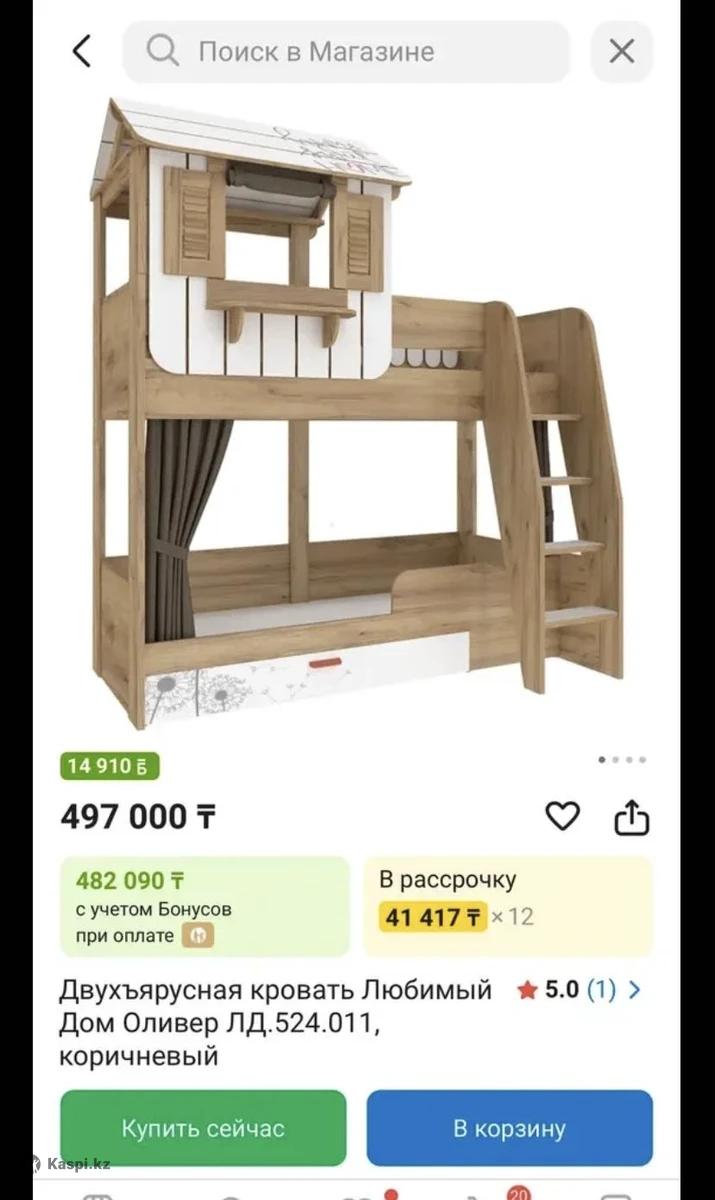Share this product listing
This screenshot has width=715, height=1200.
pyautogui.click(x=632, y=817)
